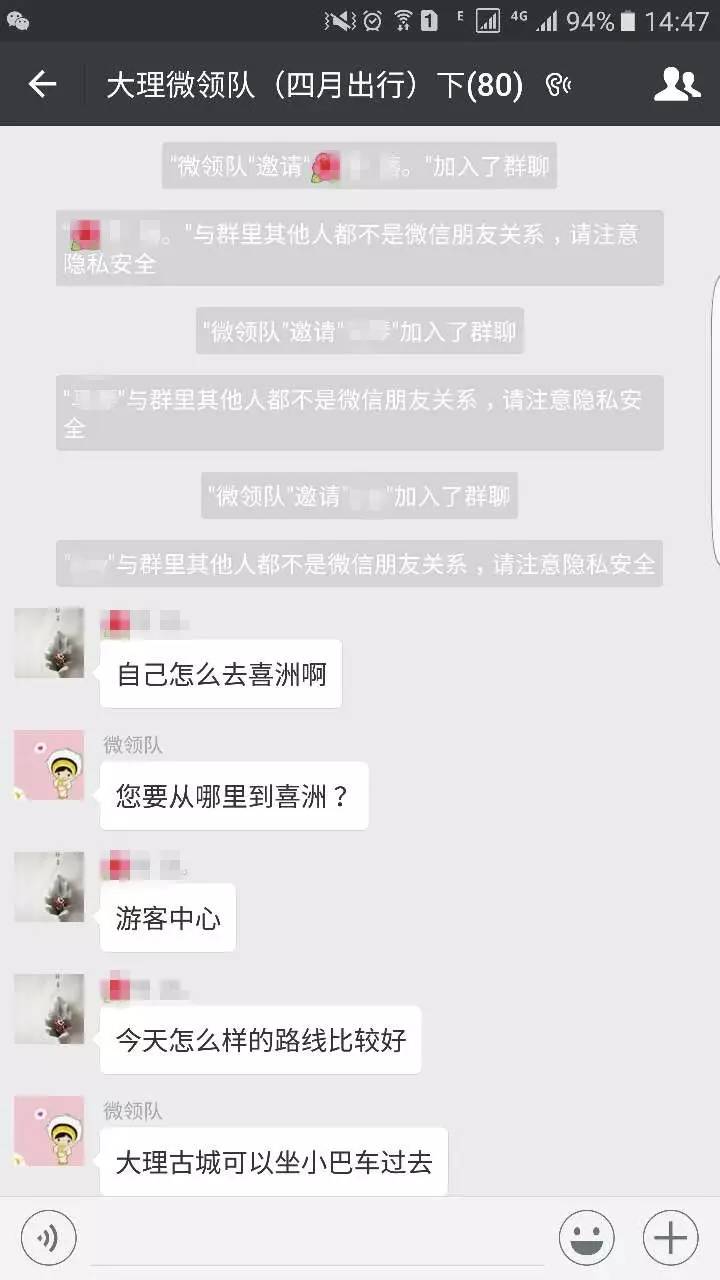The width and height of the screenshot is (720, 1280).
Task: Open group members and chat info
Action: click(x=677, y=85)
